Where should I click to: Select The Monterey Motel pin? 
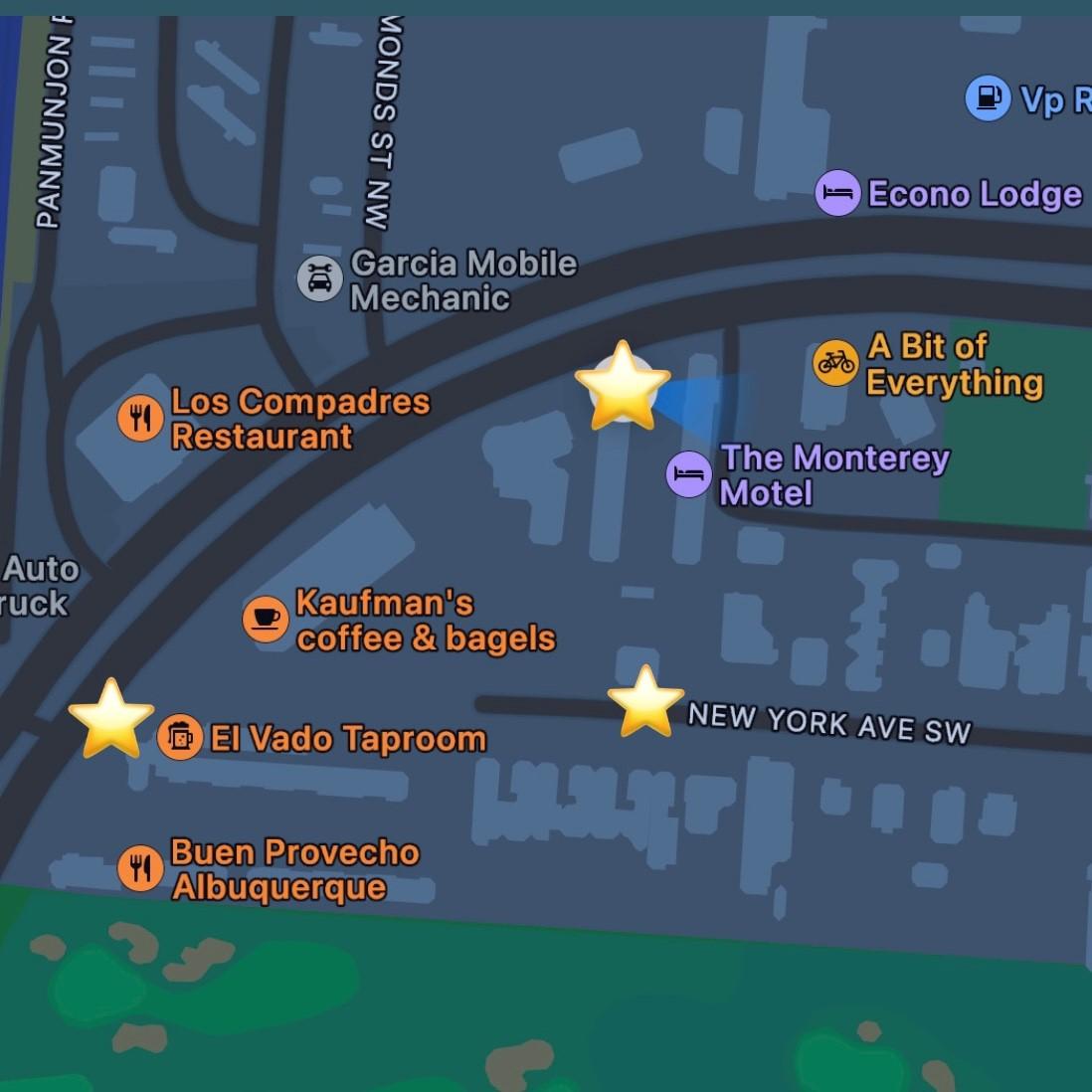[x=688, y=473]
